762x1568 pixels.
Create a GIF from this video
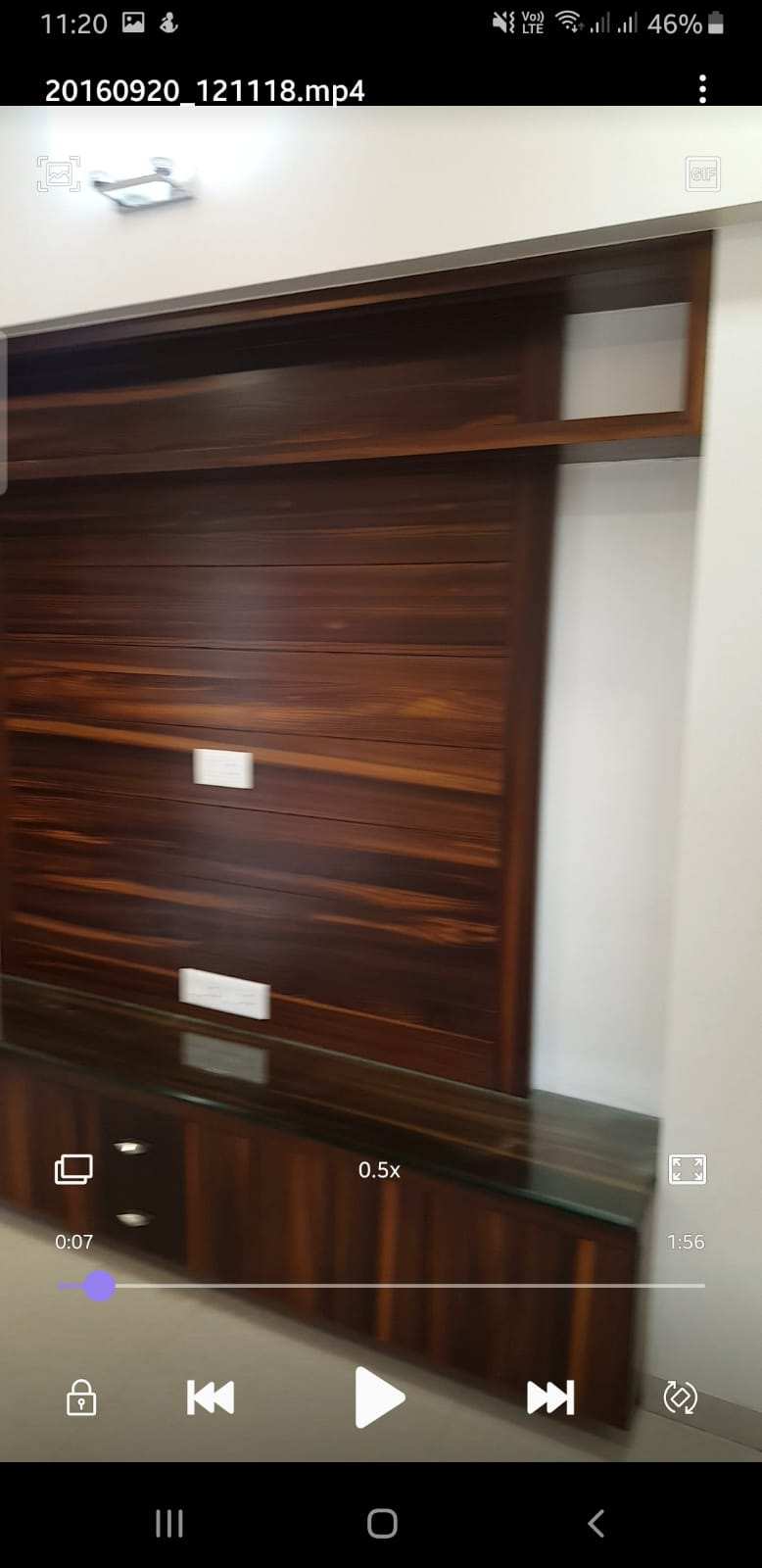pyautogui.click(x=702, y=174)
